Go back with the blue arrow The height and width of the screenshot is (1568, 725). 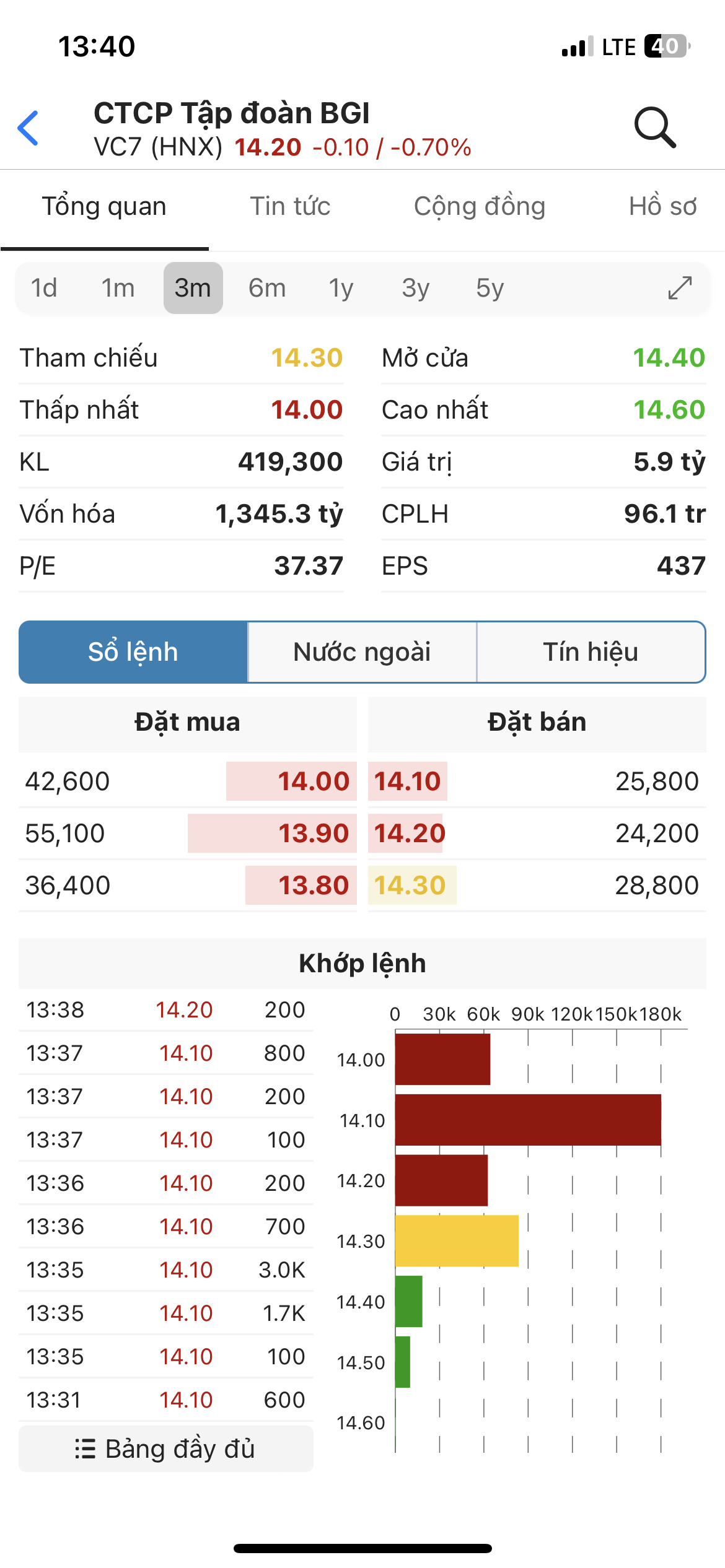(x=29, y=128)
